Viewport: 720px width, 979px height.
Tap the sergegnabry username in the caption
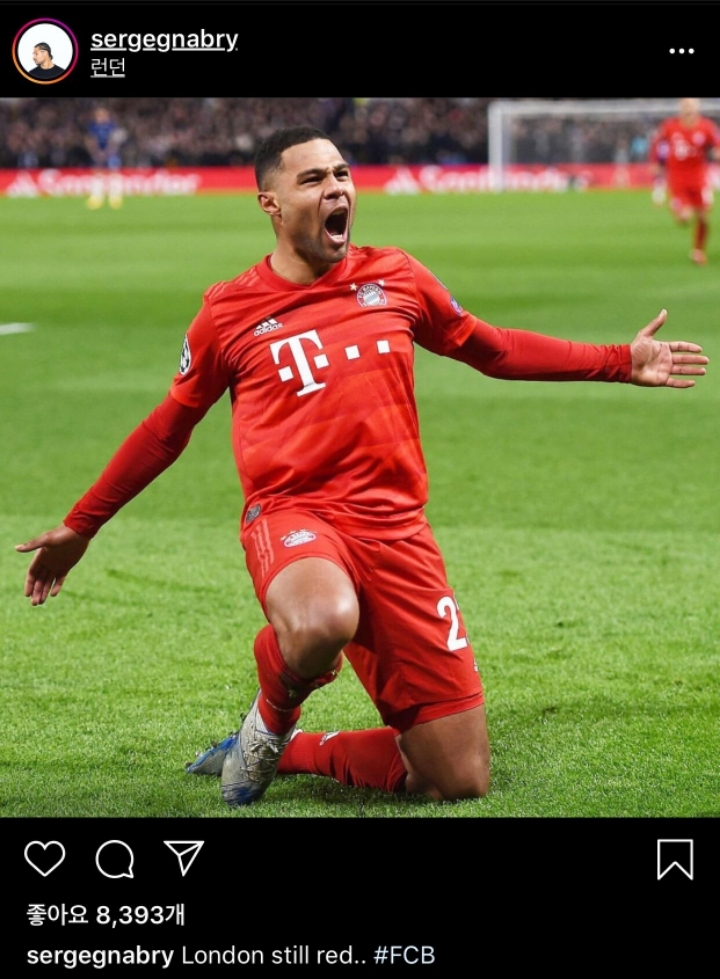(x=100, y=955)
